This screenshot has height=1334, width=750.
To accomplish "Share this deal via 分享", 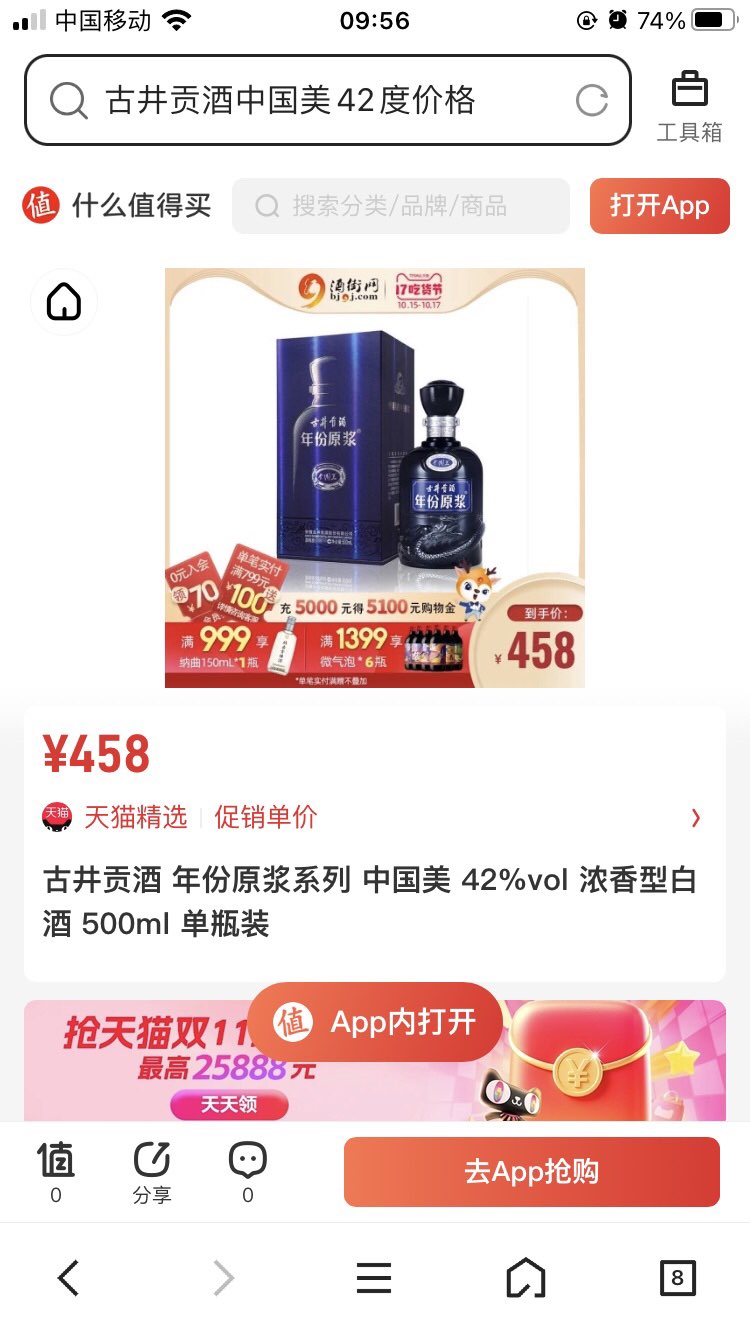I will (152, 1172).
